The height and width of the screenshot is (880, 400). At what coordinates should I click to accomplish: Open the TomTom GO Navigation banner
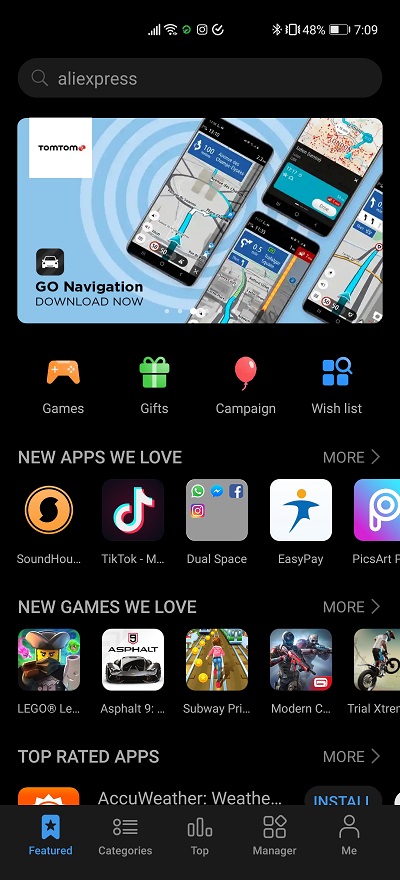200,221
